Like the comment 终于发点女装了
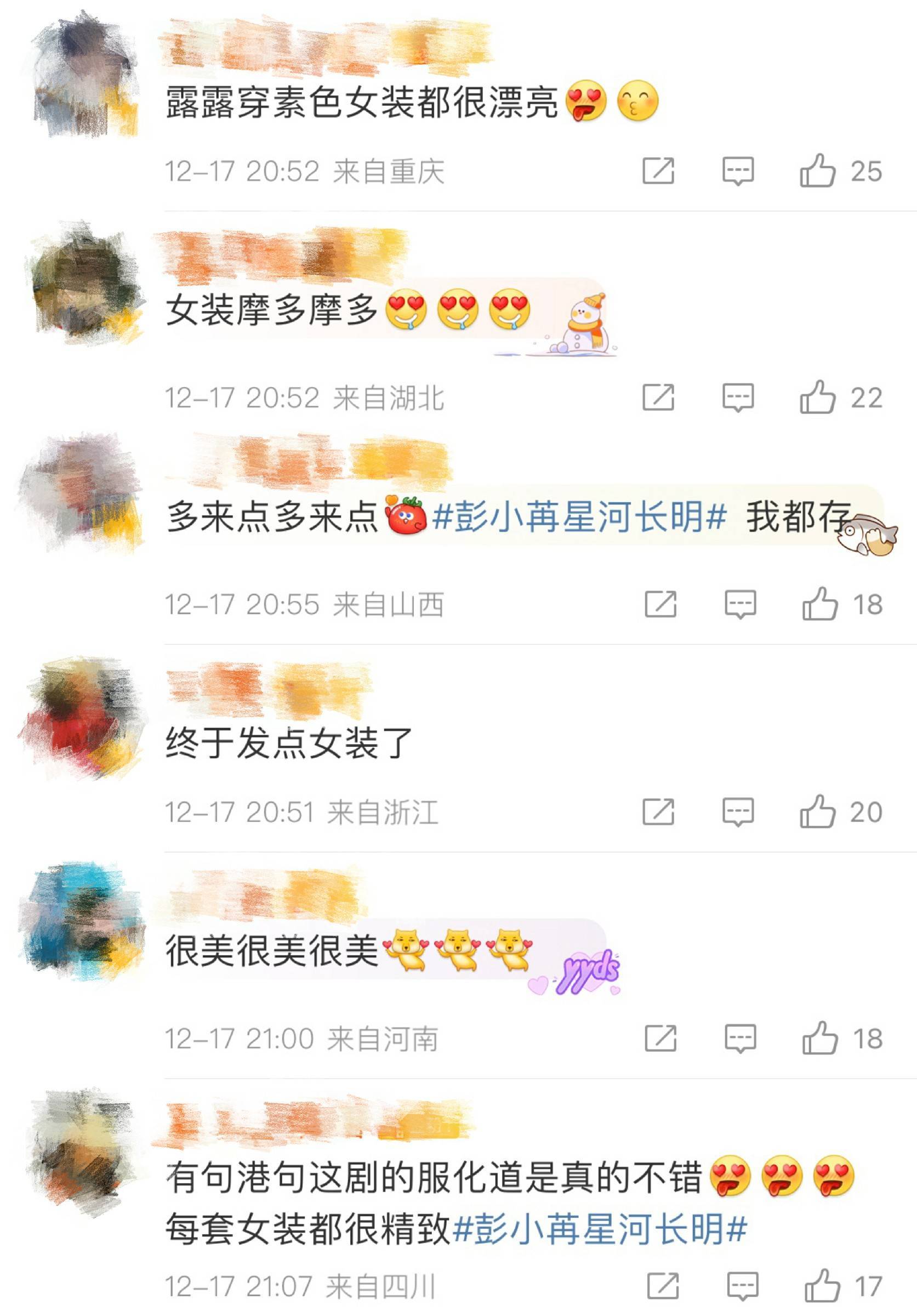This screenshot has height=1316, width=917. 817,812
